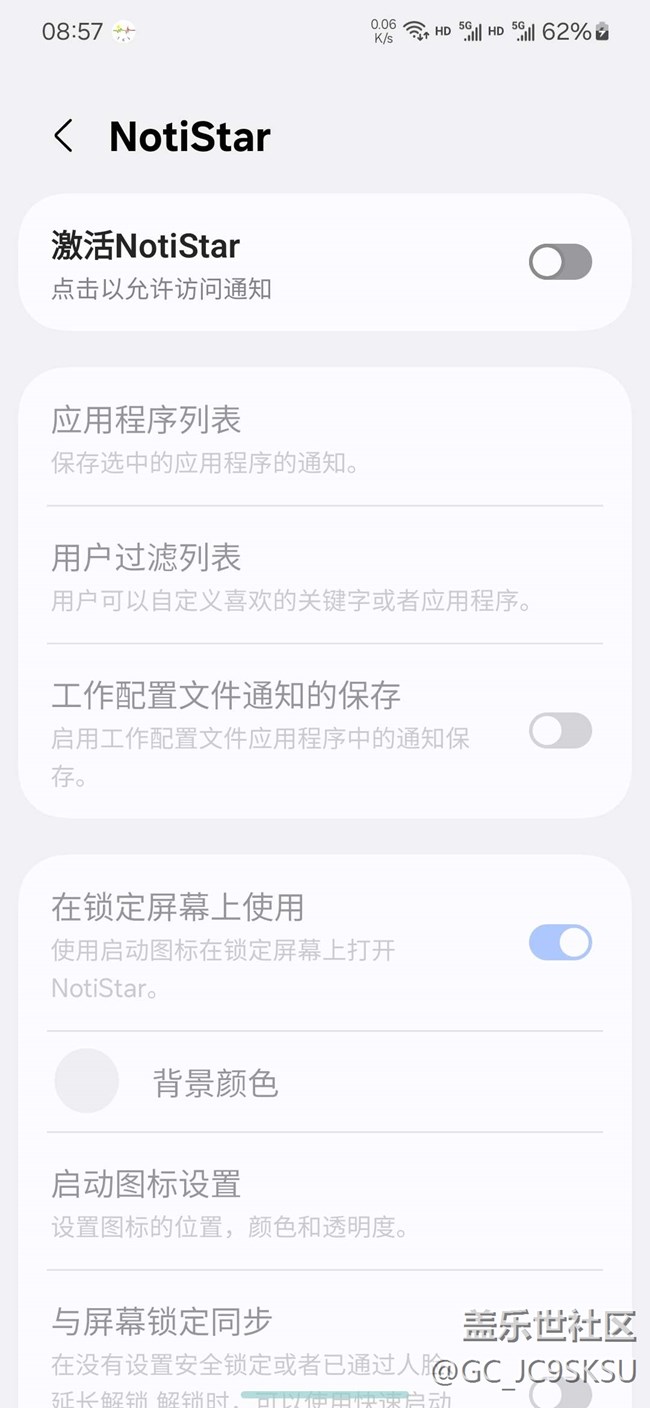Viewport: 650px width, 1408px height.
Task: Enable the 工作配置文件通知的保存 switch
Action: pyautogui.click(x=560, y=731)
